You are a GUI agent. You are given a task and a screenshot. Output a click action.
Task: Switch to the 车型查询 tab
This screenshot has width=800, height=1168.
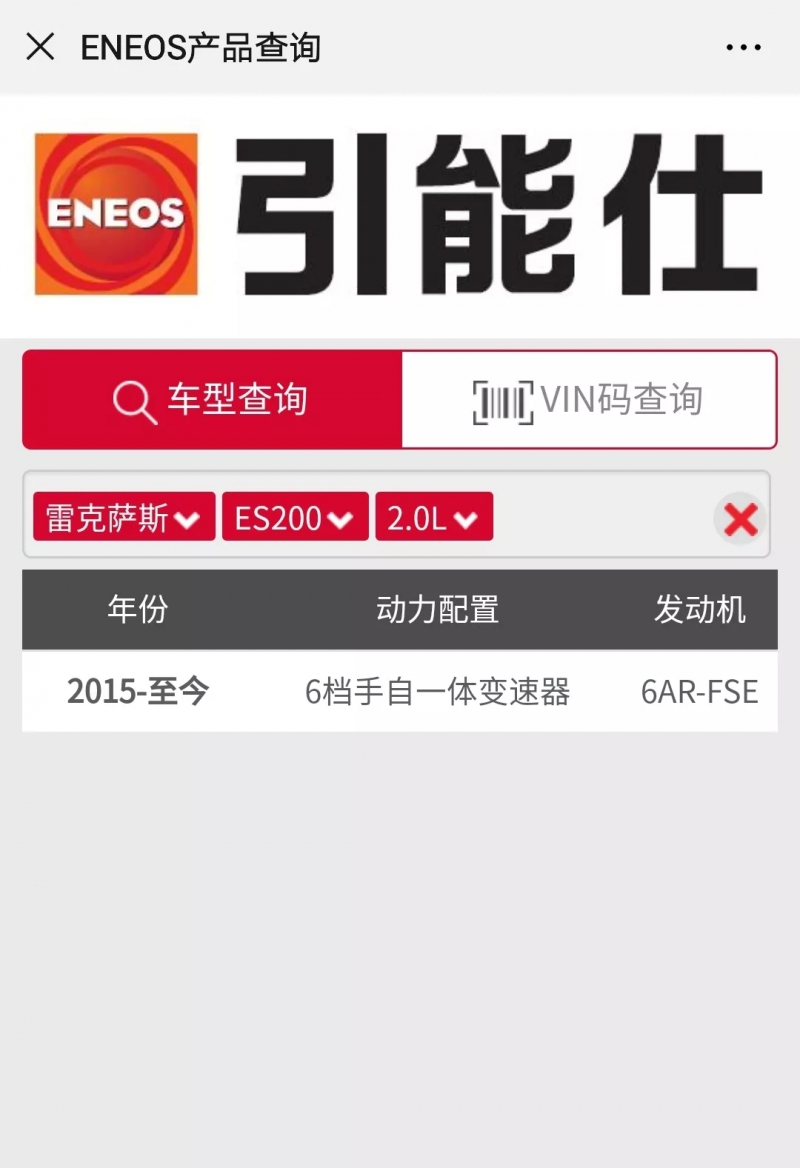point(212,400)
